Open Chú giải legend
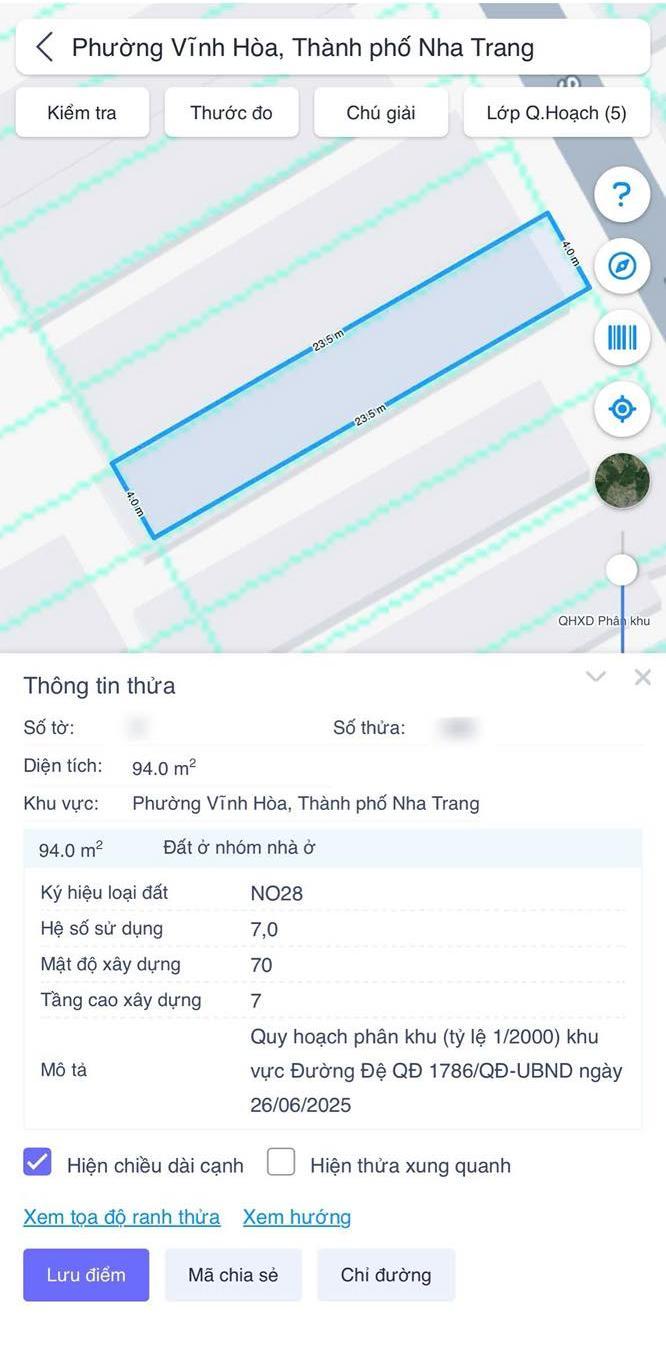 tap(381, 113)
